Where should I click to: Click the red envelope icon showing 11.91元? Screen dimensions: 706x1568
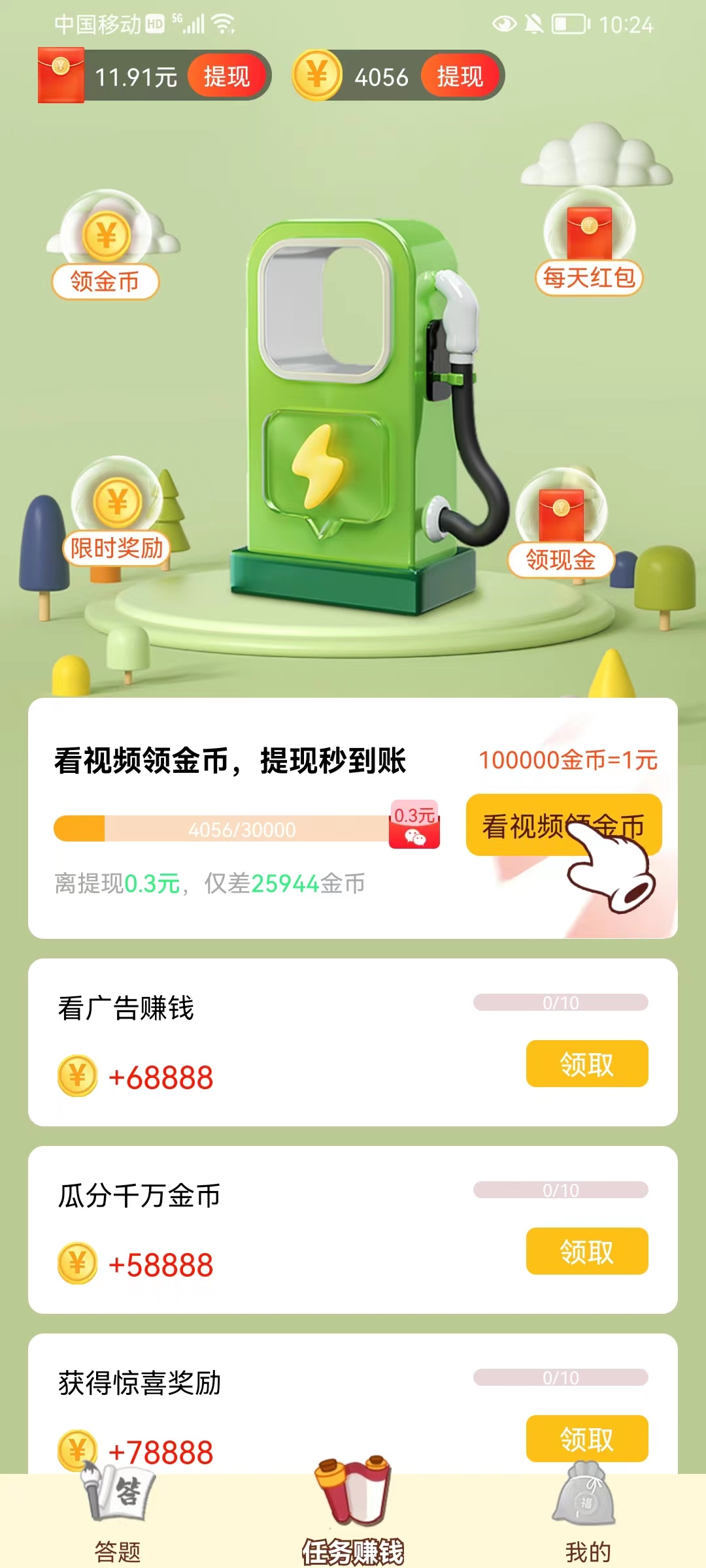62,75
